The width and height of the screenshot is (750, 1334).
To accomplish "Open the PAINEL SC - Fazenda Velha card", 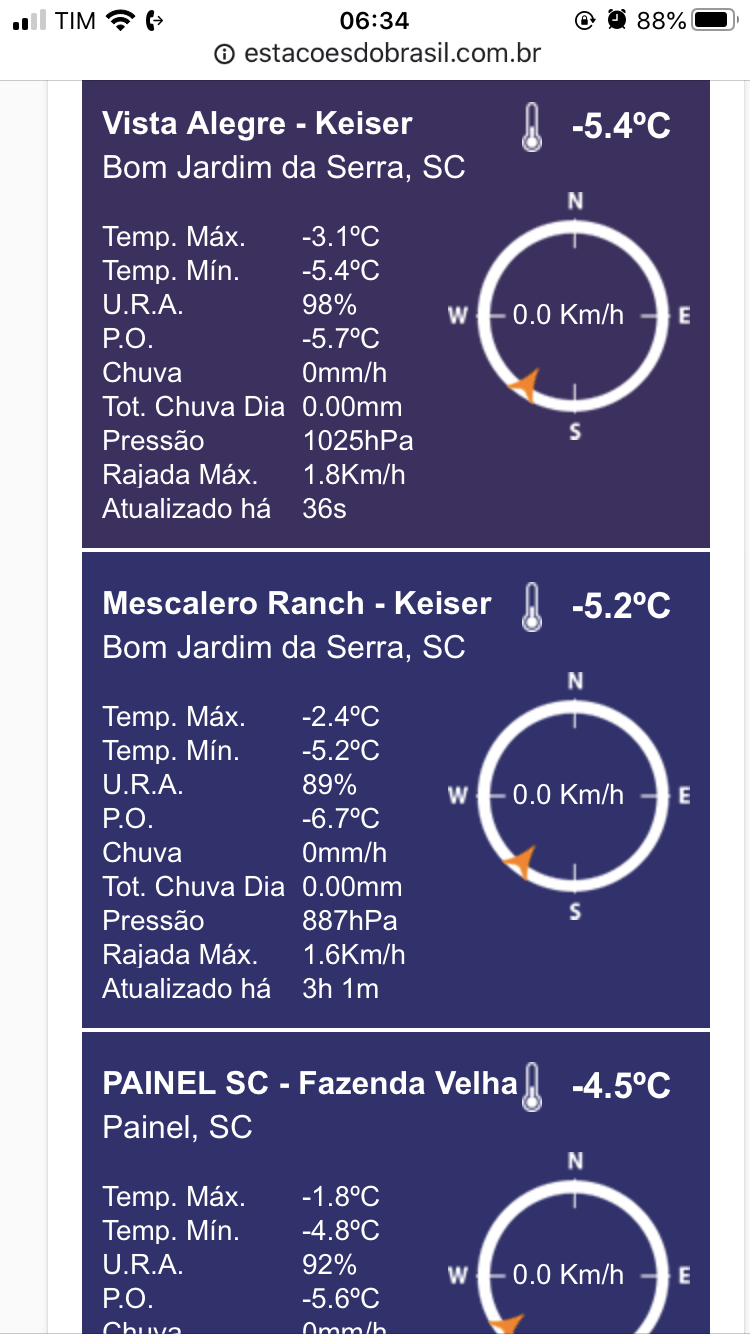I will 396,1183.
